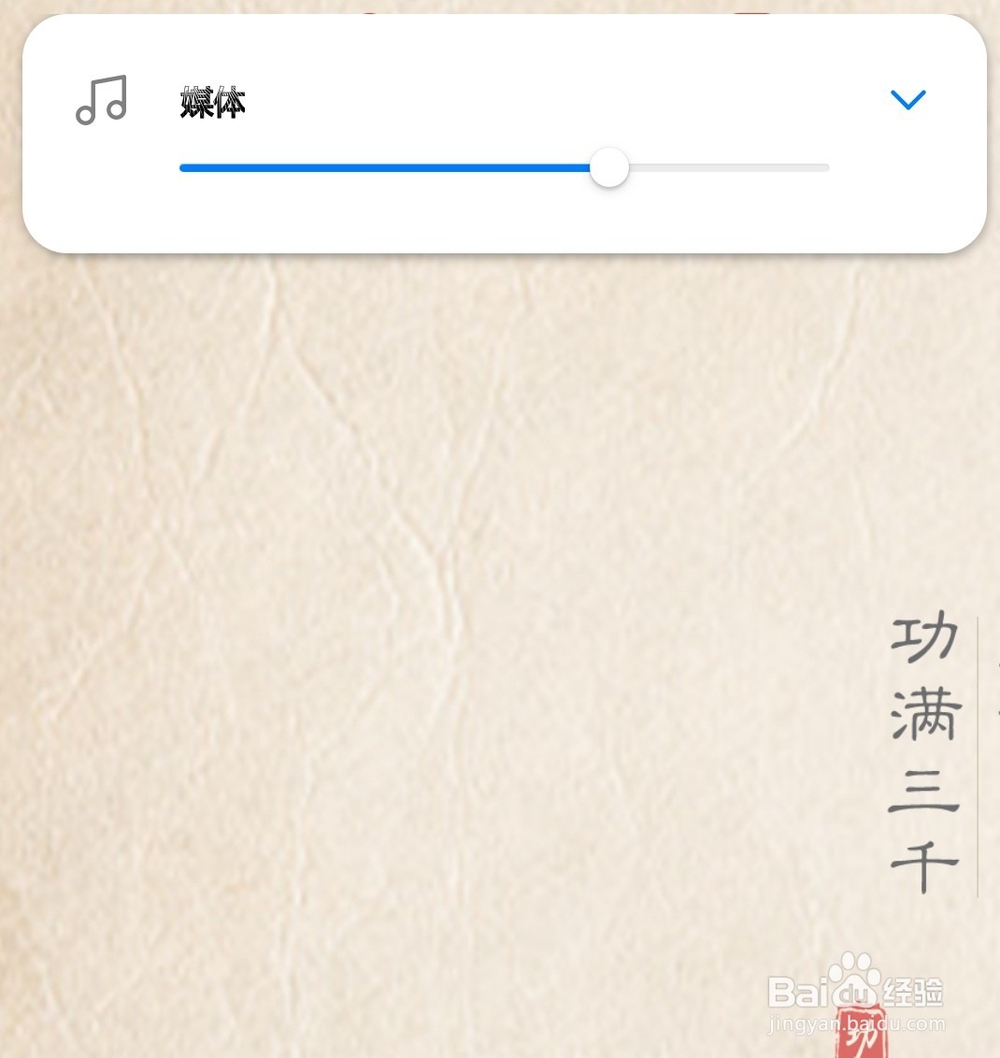The image size is (1000, 1058).
Task: Expand the media output options via chevron
Action: point(908,100)
